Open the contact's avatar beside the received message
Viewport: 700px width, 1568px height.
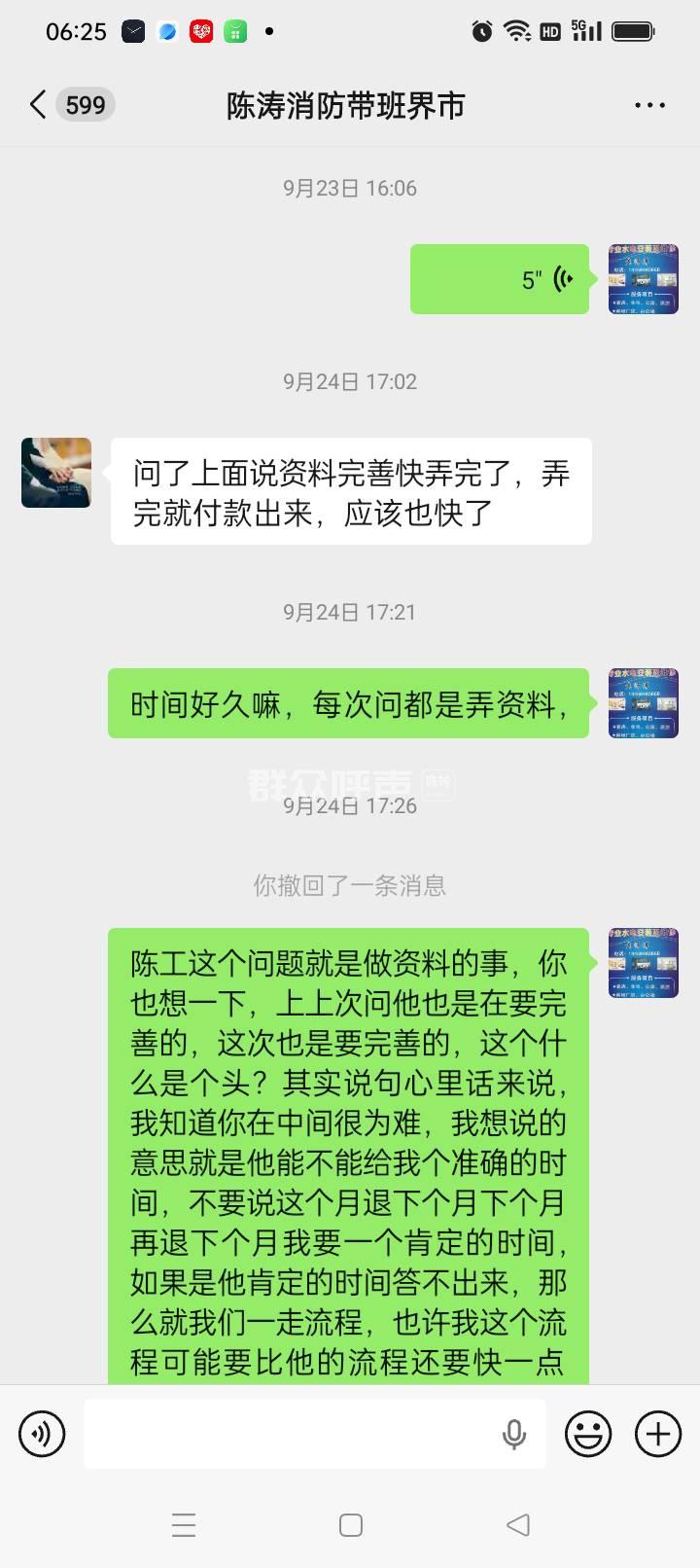point(56,473)
